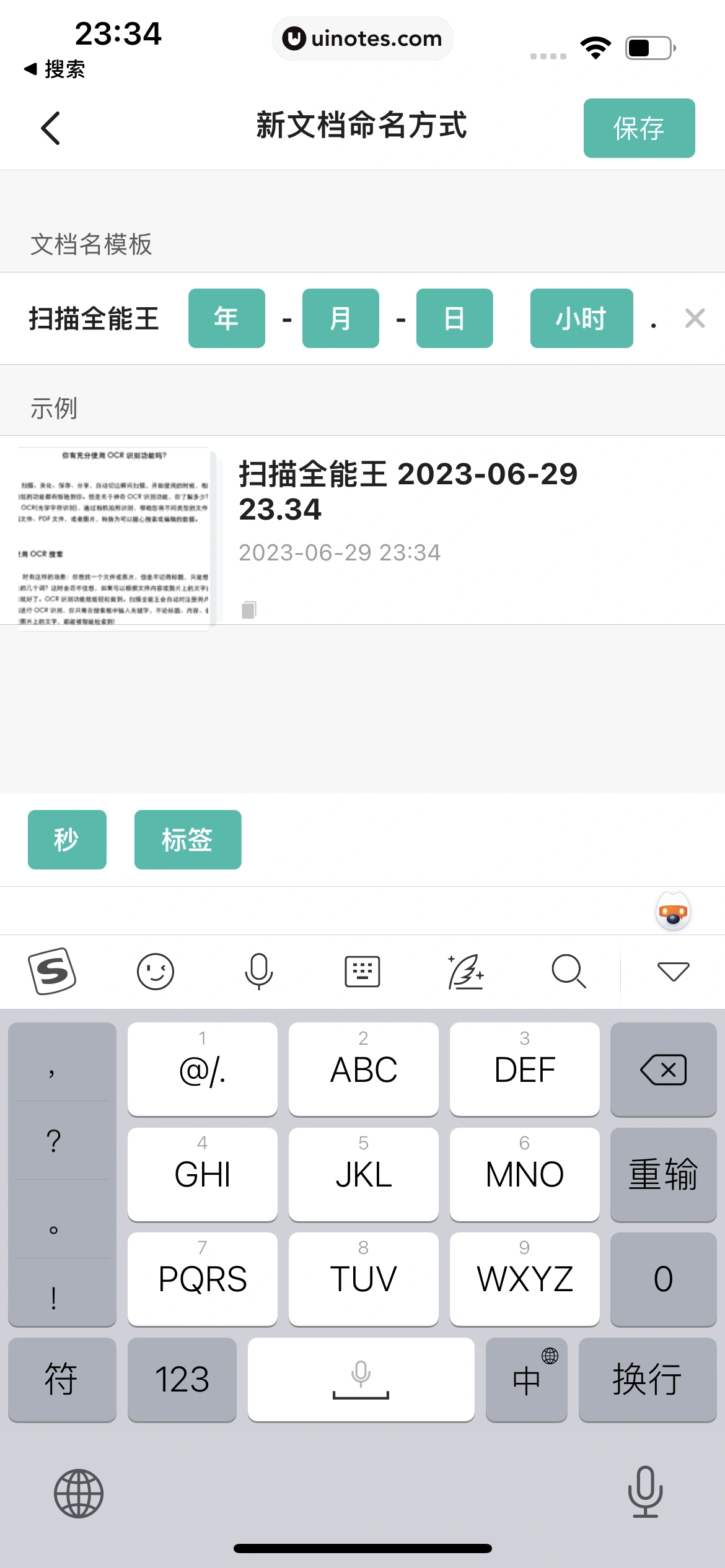Return to 搜索 via the status bar

[x=55, y=69]
